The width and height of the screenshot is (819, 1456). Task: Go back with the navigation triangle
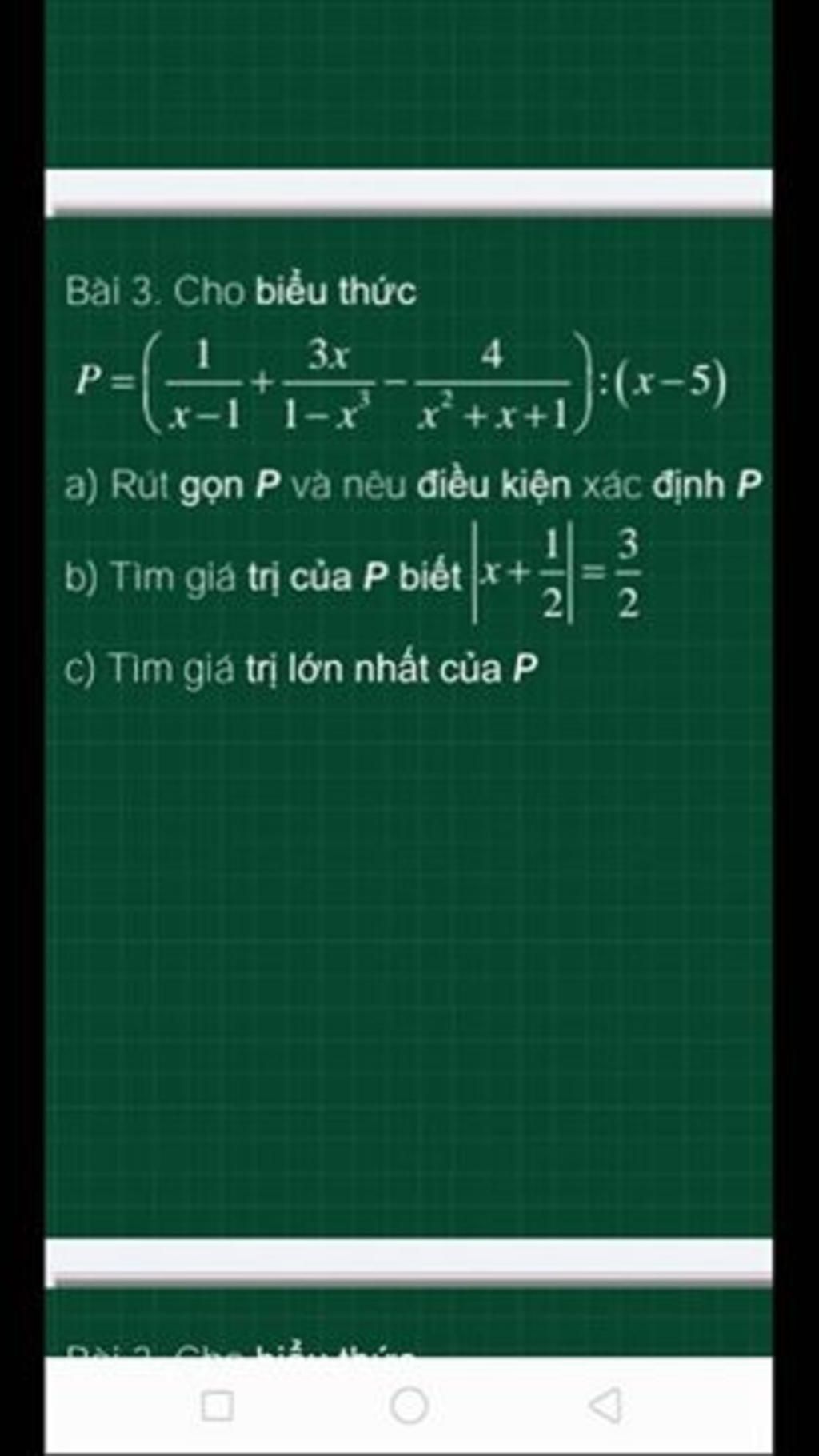coord(605,1405)
